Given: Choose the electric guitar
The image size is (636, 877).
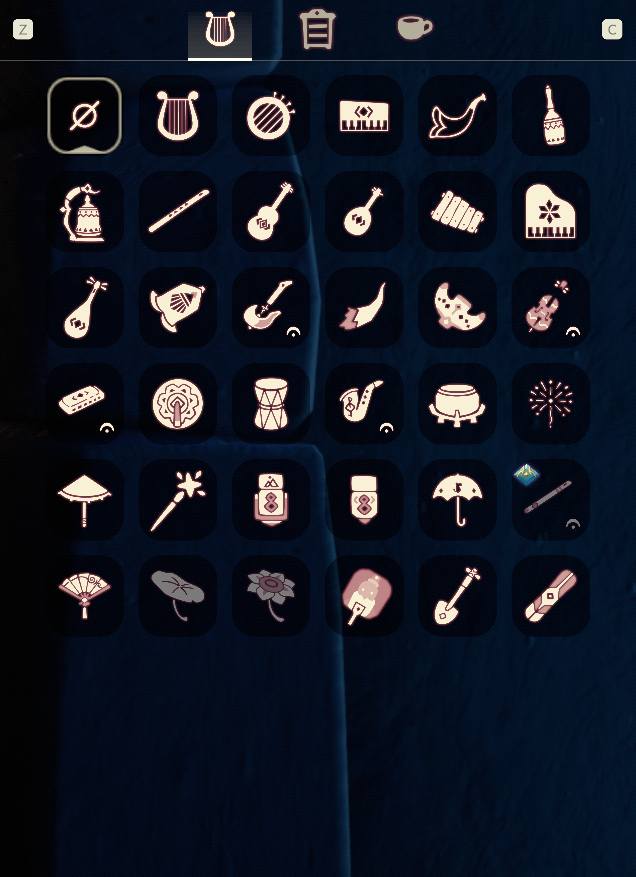Looking at the screenshot, I should (x=271, y=307).
